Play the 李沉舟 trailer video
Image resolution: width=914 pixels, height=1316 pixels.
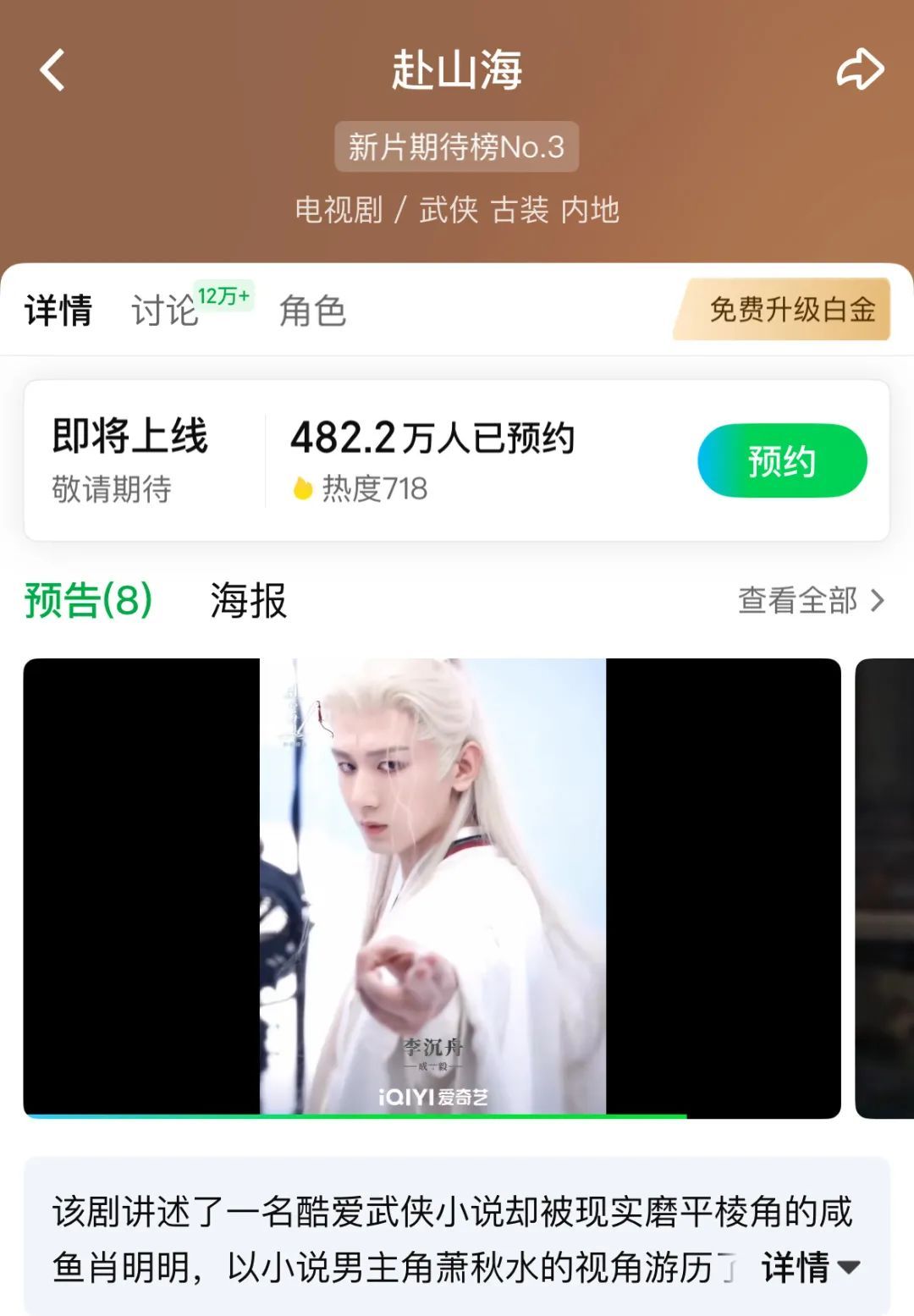432,887
